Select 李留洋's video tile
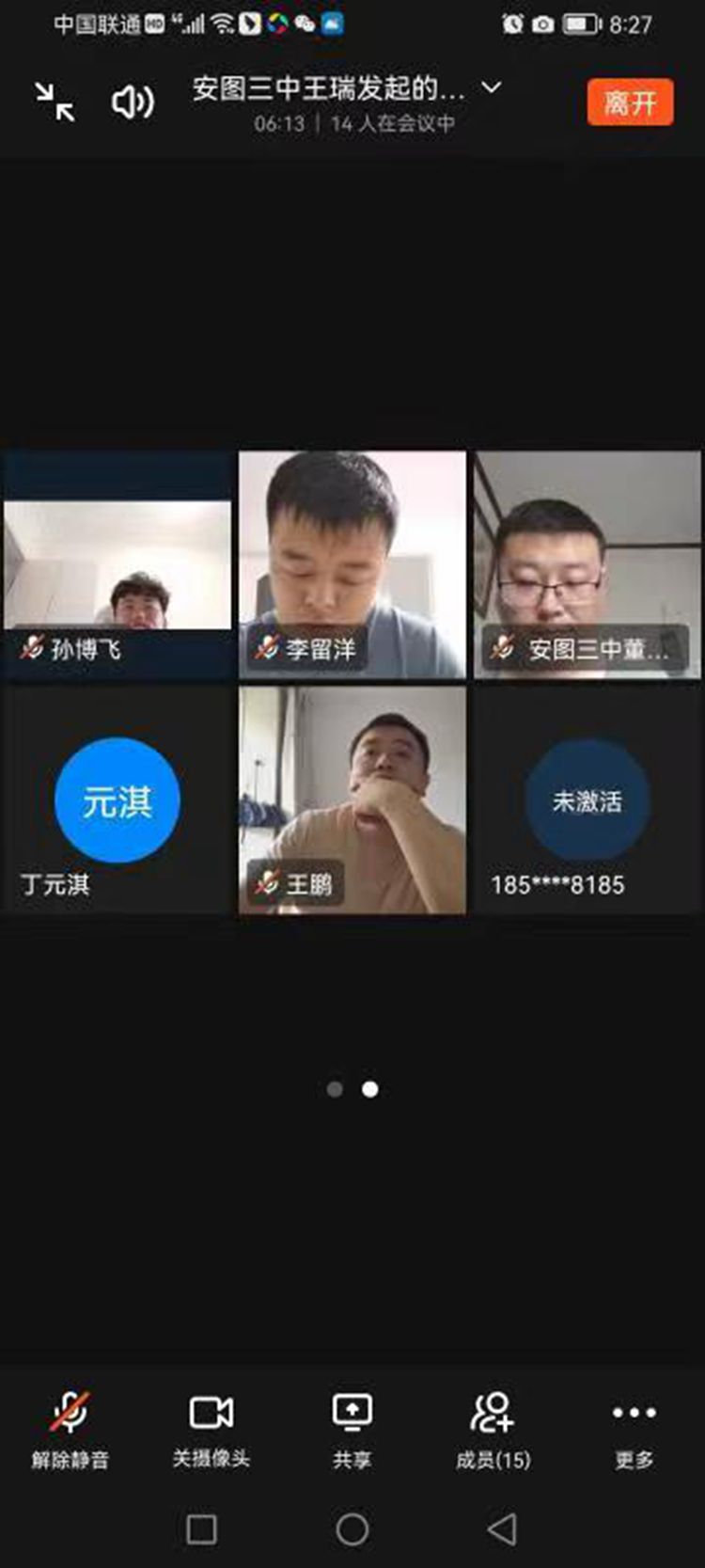 tap(352, 564)
